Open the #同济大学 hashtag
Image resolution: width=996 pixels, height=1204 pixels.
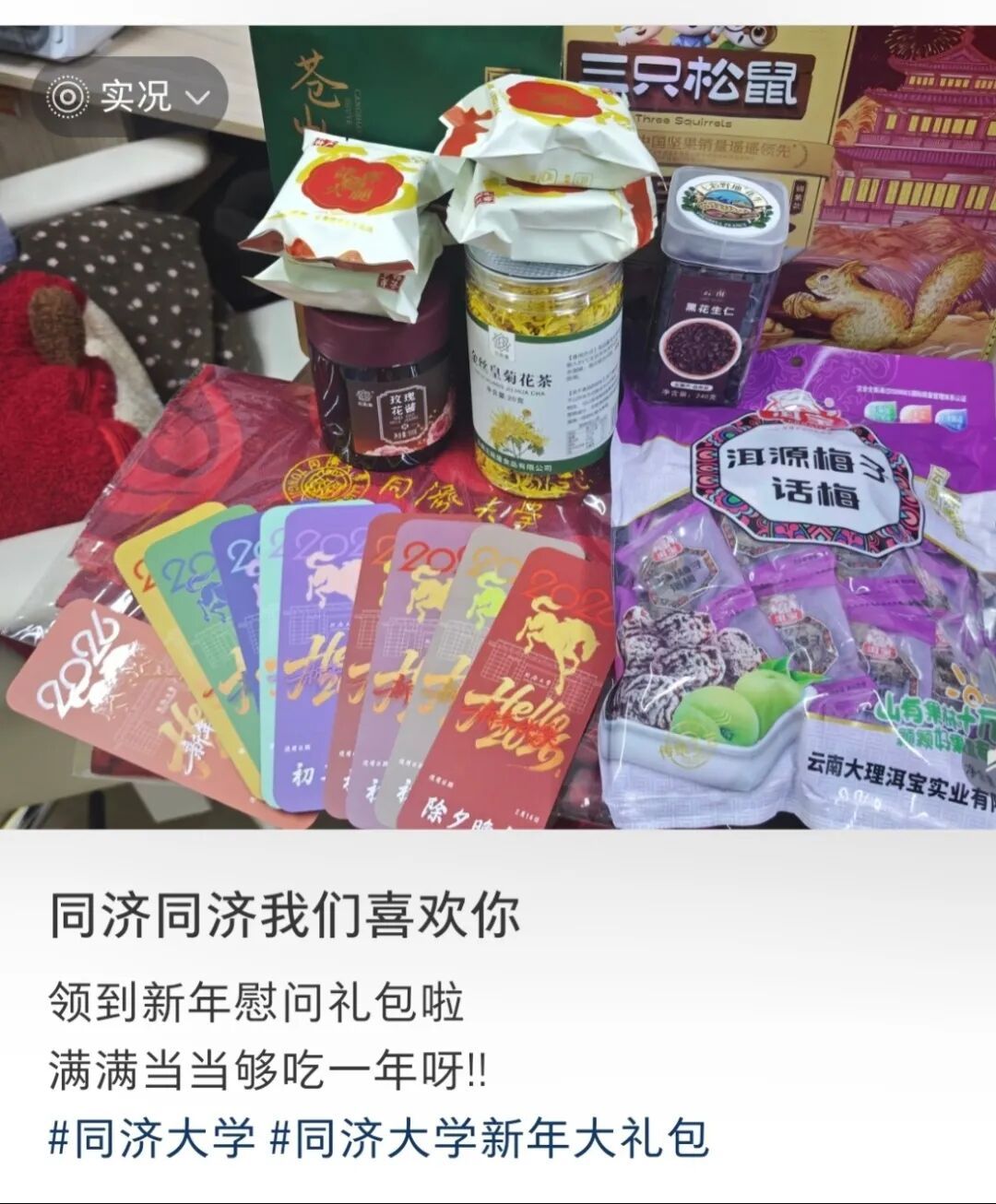[151, 1139]
